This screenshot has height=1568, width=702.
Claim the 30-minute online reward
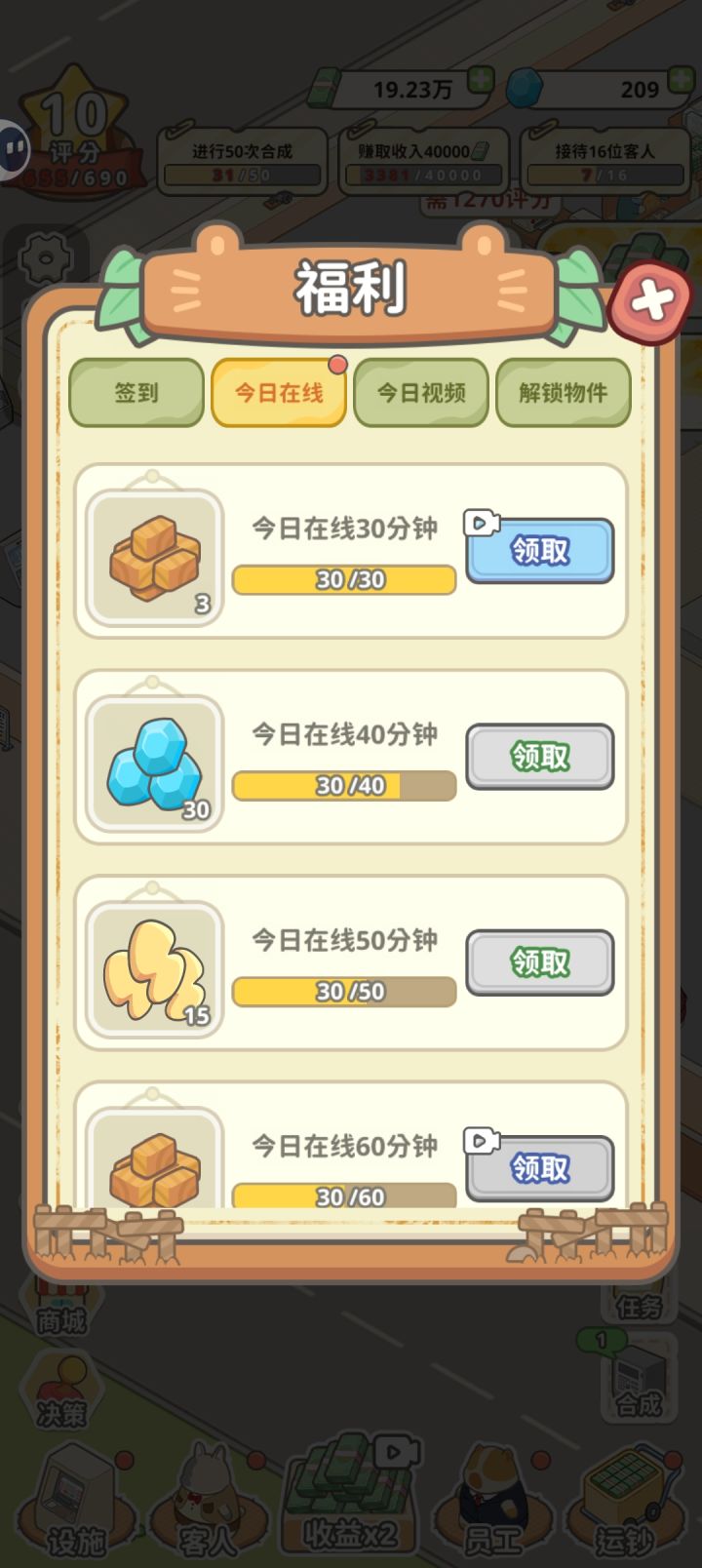point(539,551)
